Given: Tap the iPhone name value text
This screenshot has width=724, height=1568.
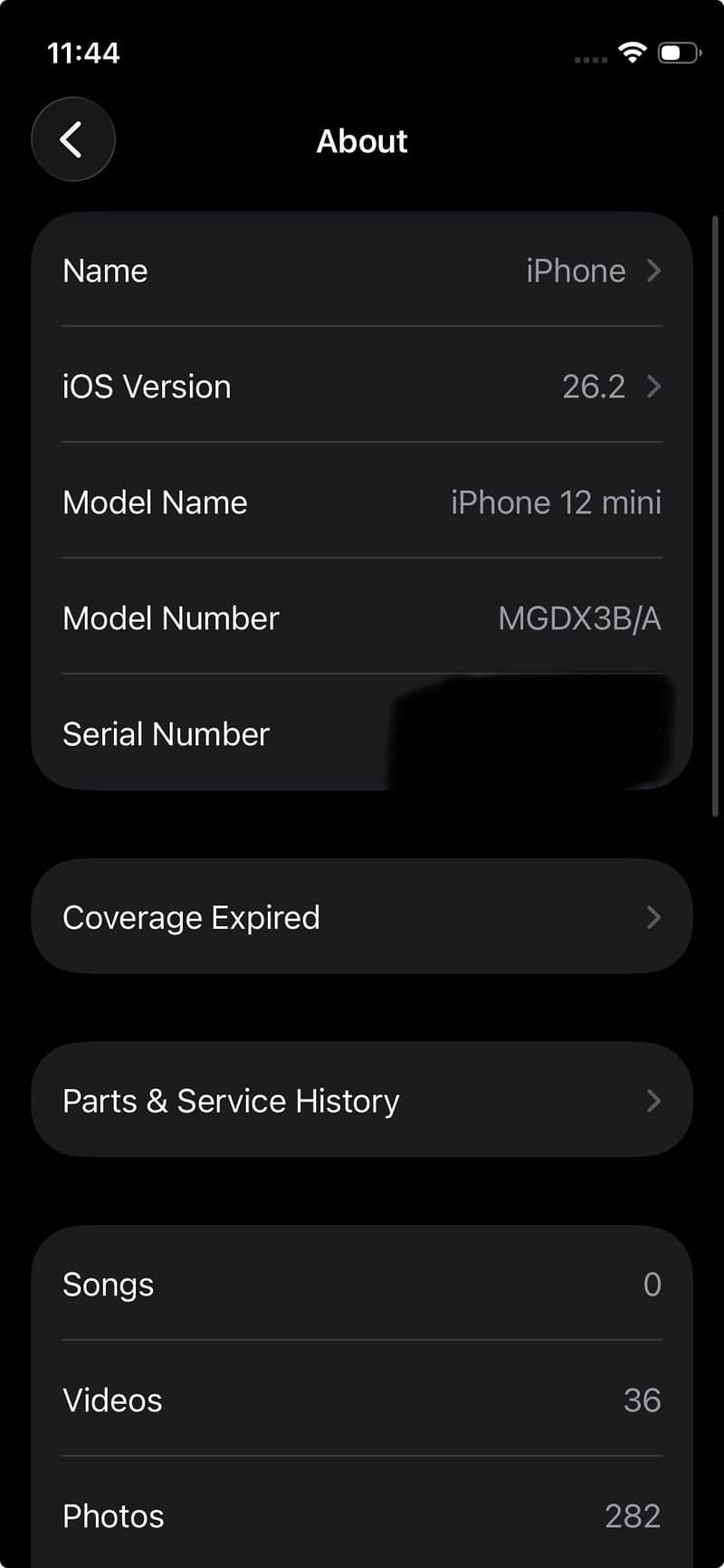Looking at the screenshot, I should click(x=575, y=271).
